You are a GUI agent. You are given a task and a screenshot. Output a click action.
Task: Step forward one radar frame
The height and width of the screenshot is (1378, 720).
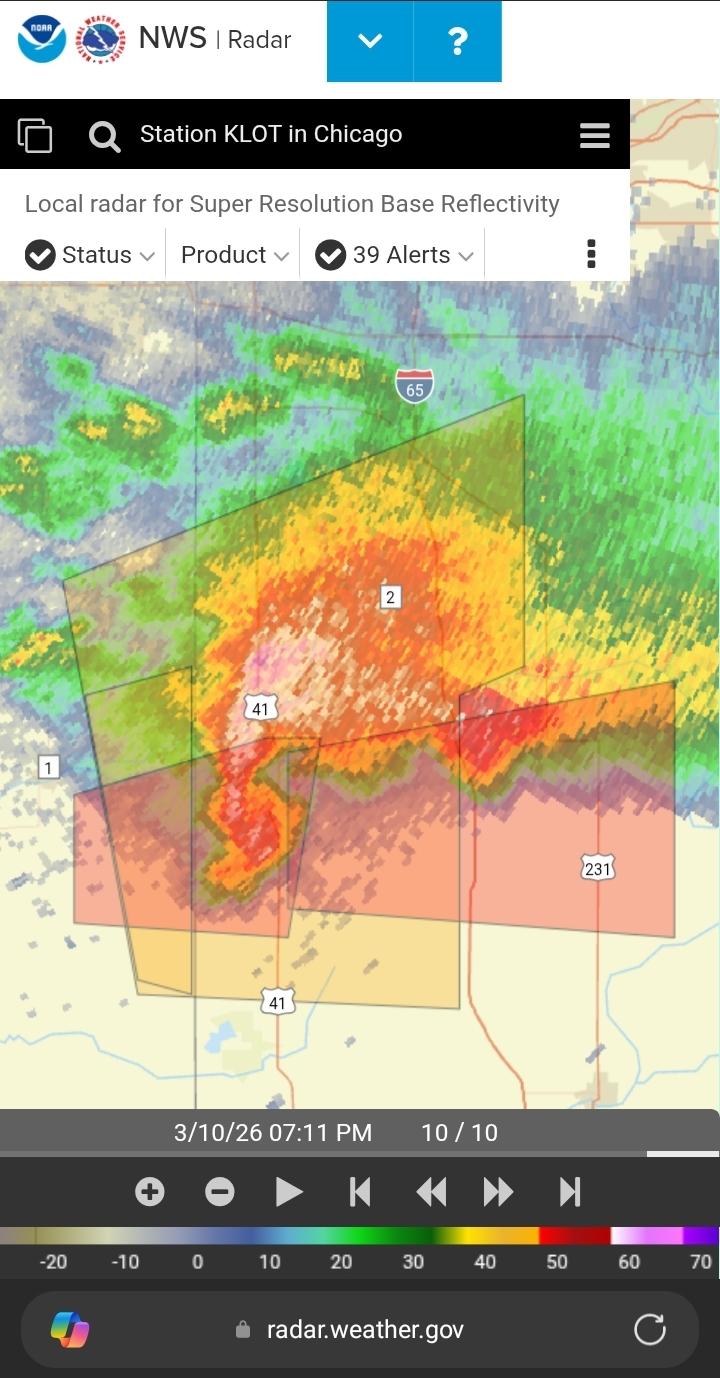pyautogui.click(x=498, y=1191)
